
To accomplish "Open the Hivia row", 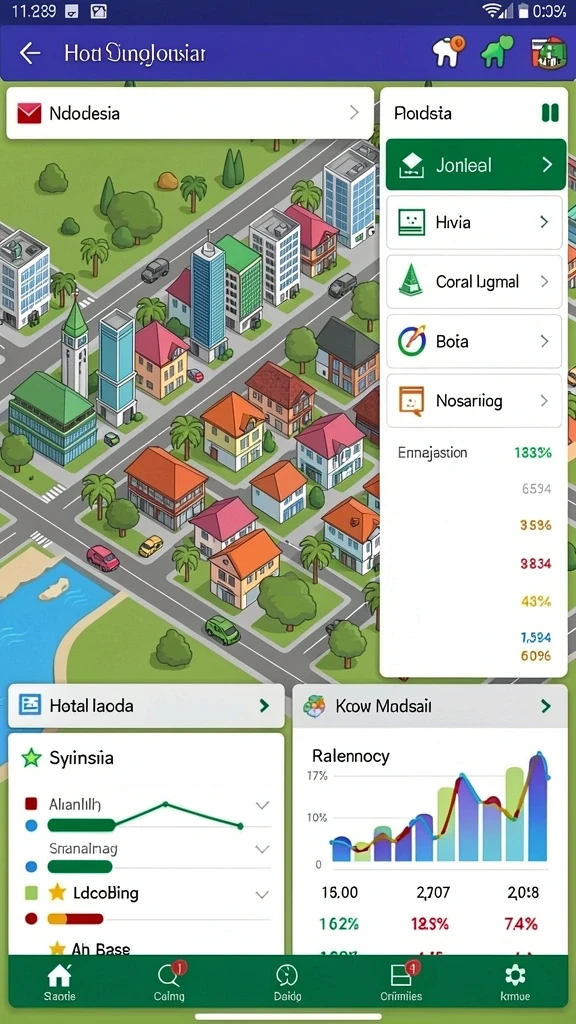I will tap(474, 223).
